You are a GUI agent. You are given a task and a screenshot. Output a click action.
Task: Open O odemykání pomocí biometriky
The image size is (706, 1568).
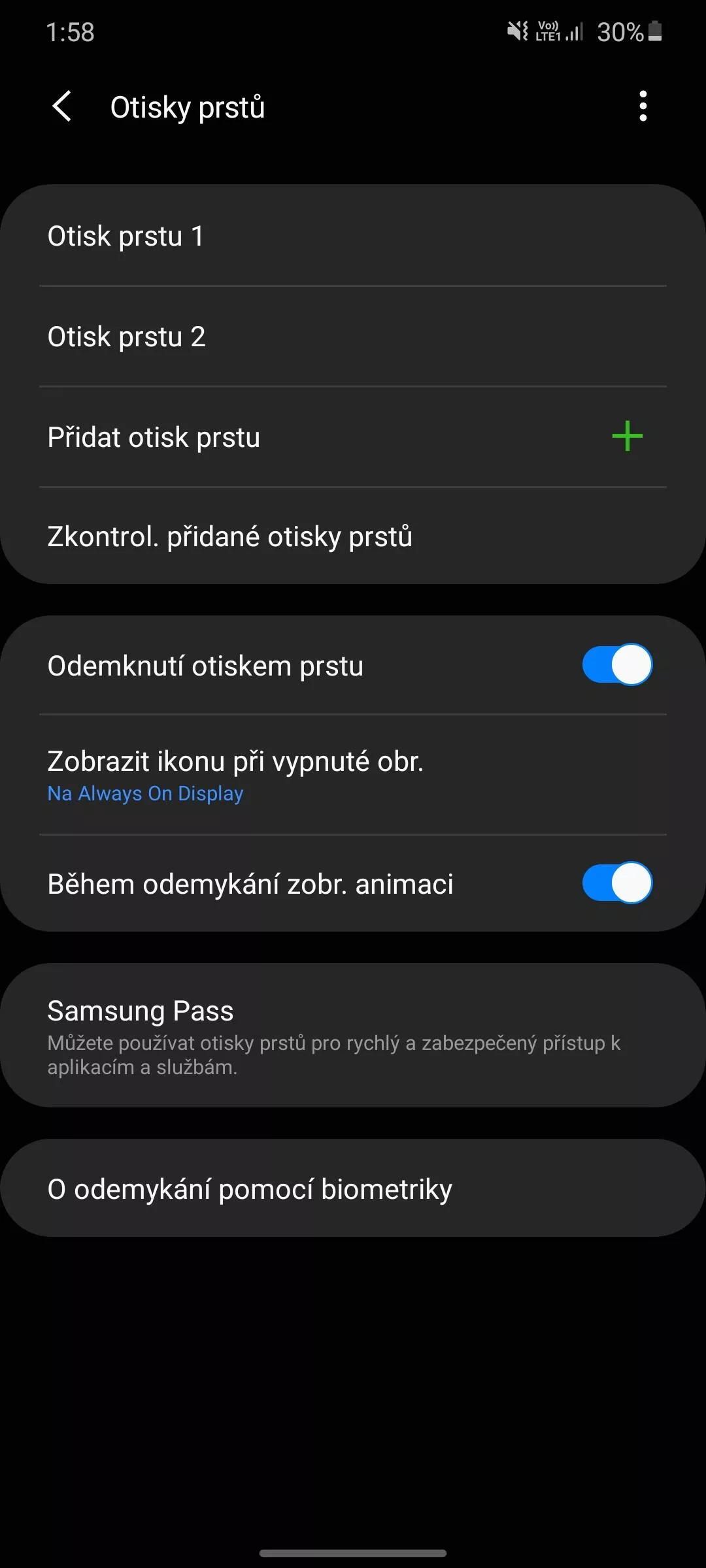353,1188
